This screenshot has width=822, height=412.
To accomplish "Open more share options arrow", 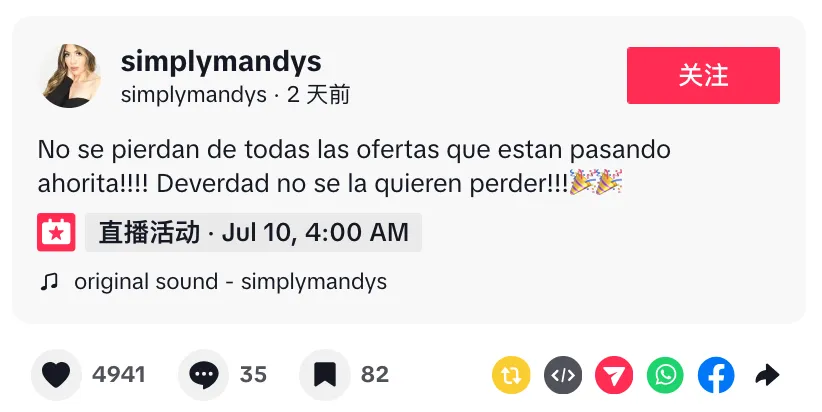I will (x=767, y=375).
